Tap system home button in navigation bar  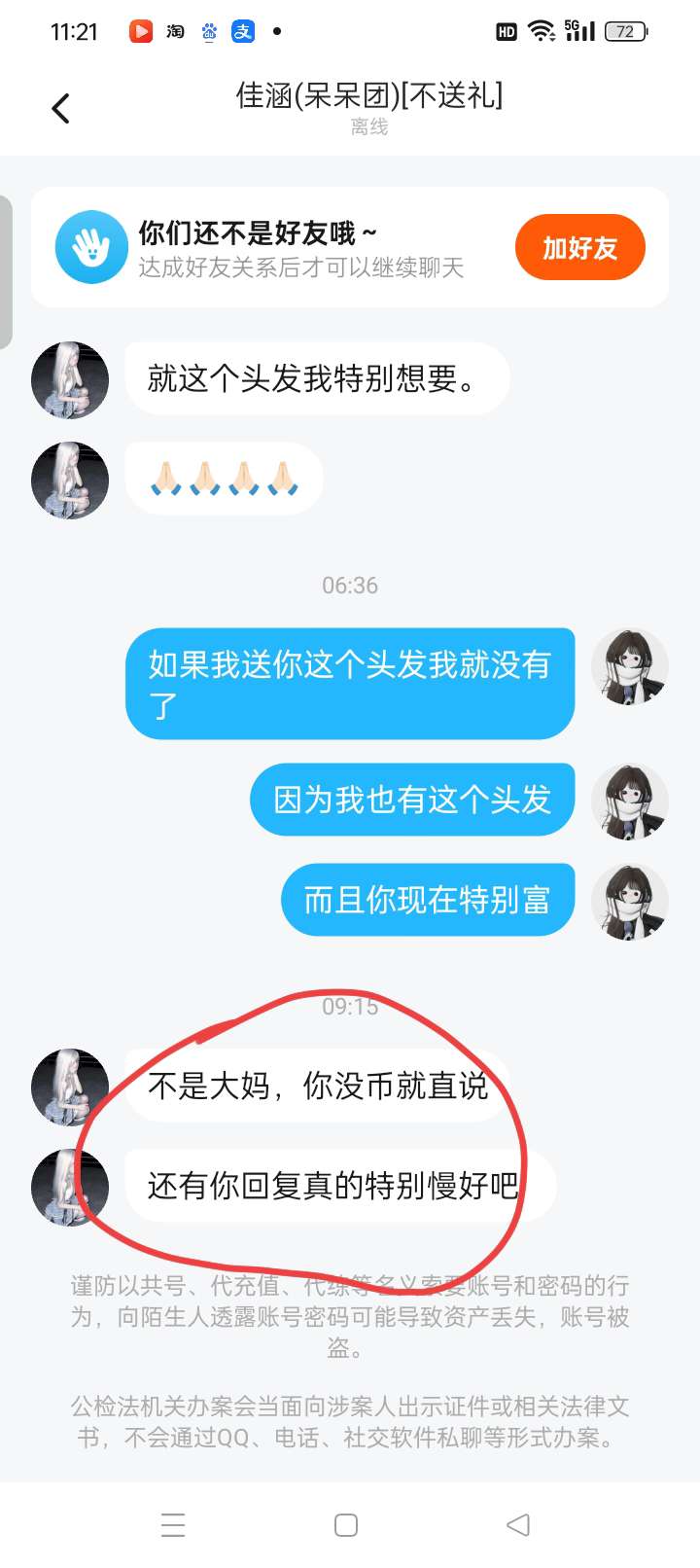pos(346,1524)
